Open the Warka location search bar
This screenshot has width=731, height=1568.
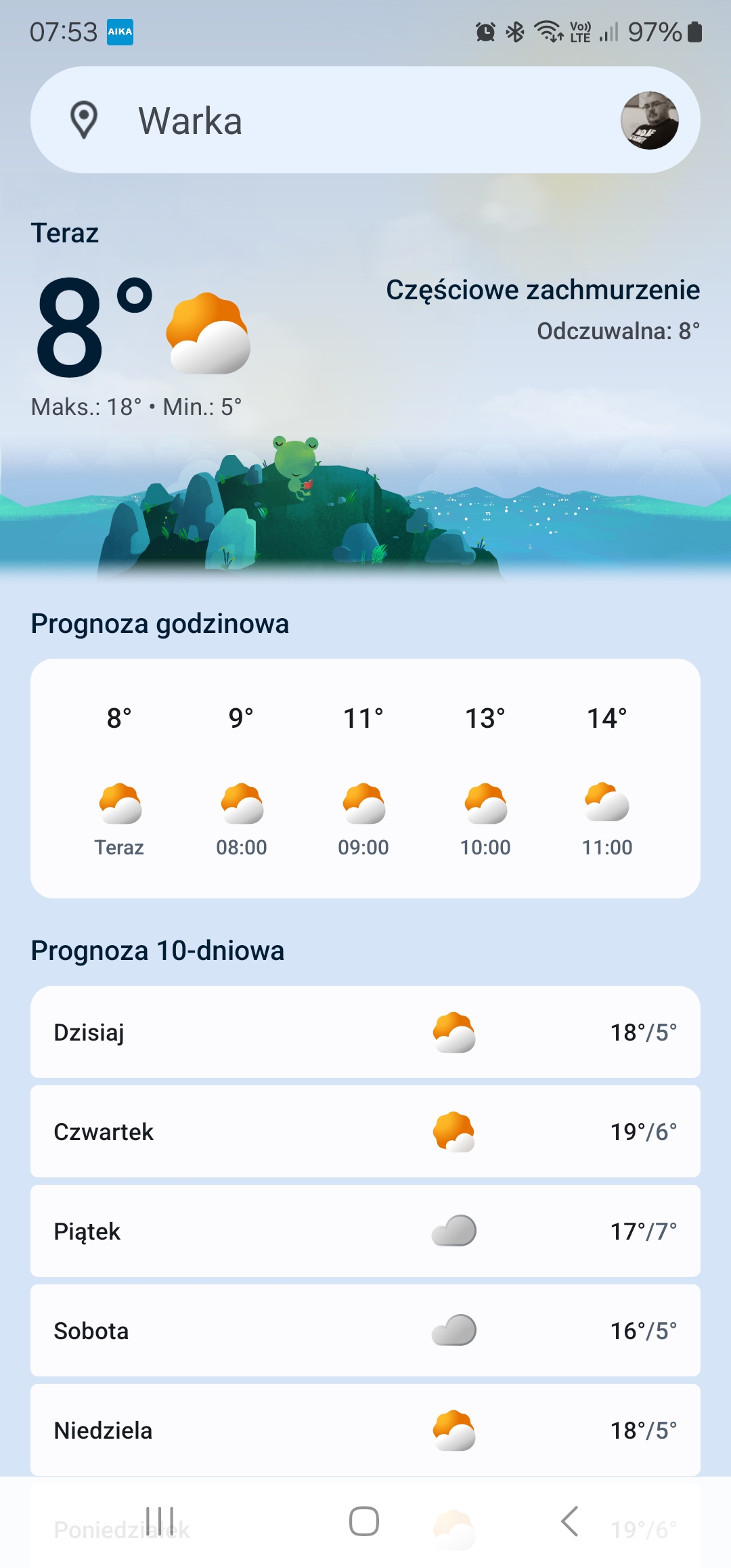point(325,121)
